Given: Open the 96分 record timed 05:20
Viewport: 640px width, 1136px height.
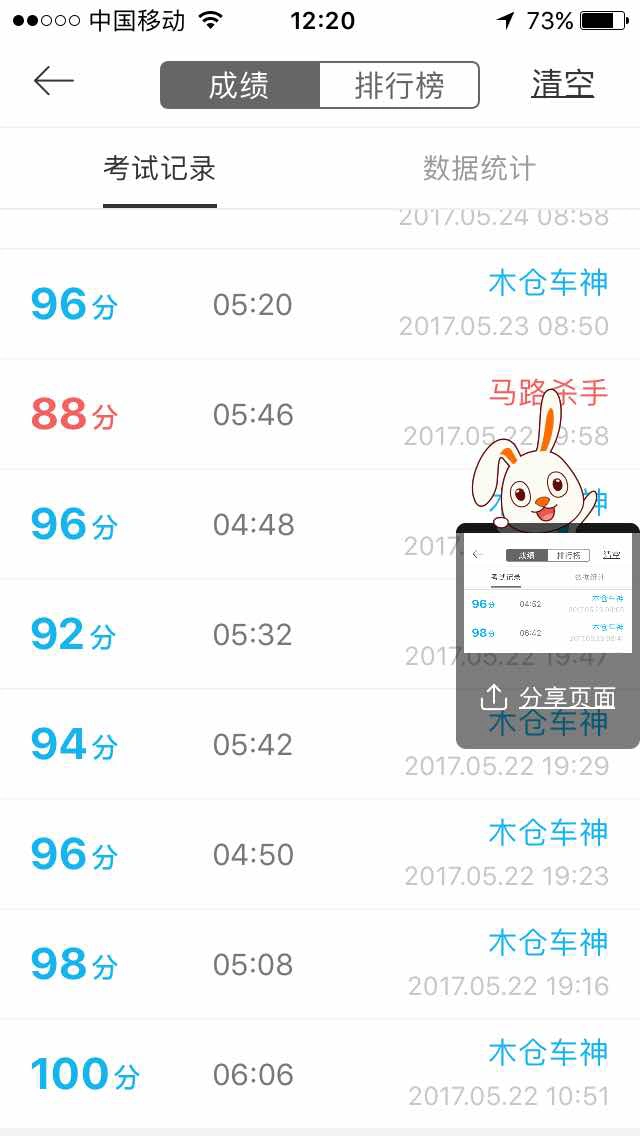Looking at the screenshot, I should [x=250, y=304].
